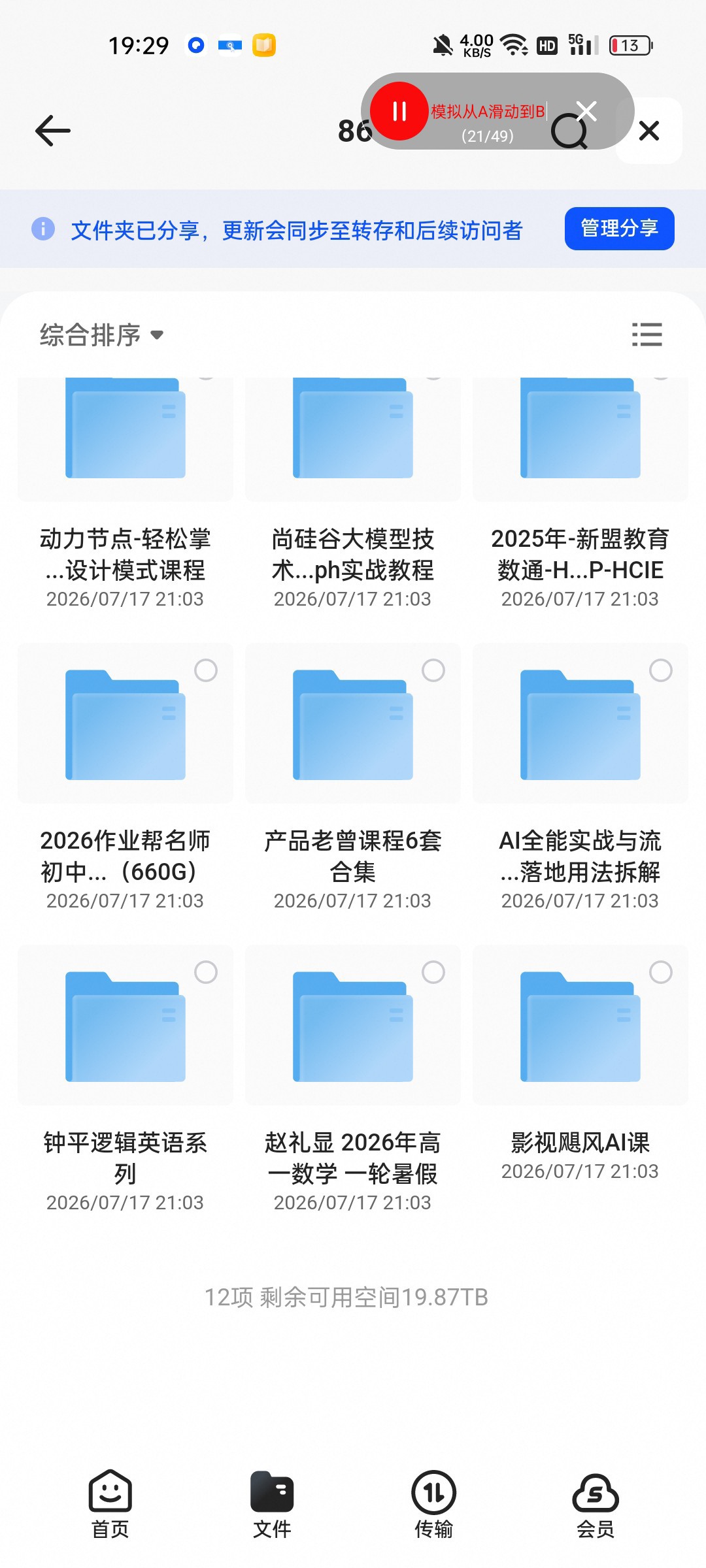Select the 钟平逻辑英语系列 folder checkbox
Screen dimensions: 706x1568
(206, 972)
